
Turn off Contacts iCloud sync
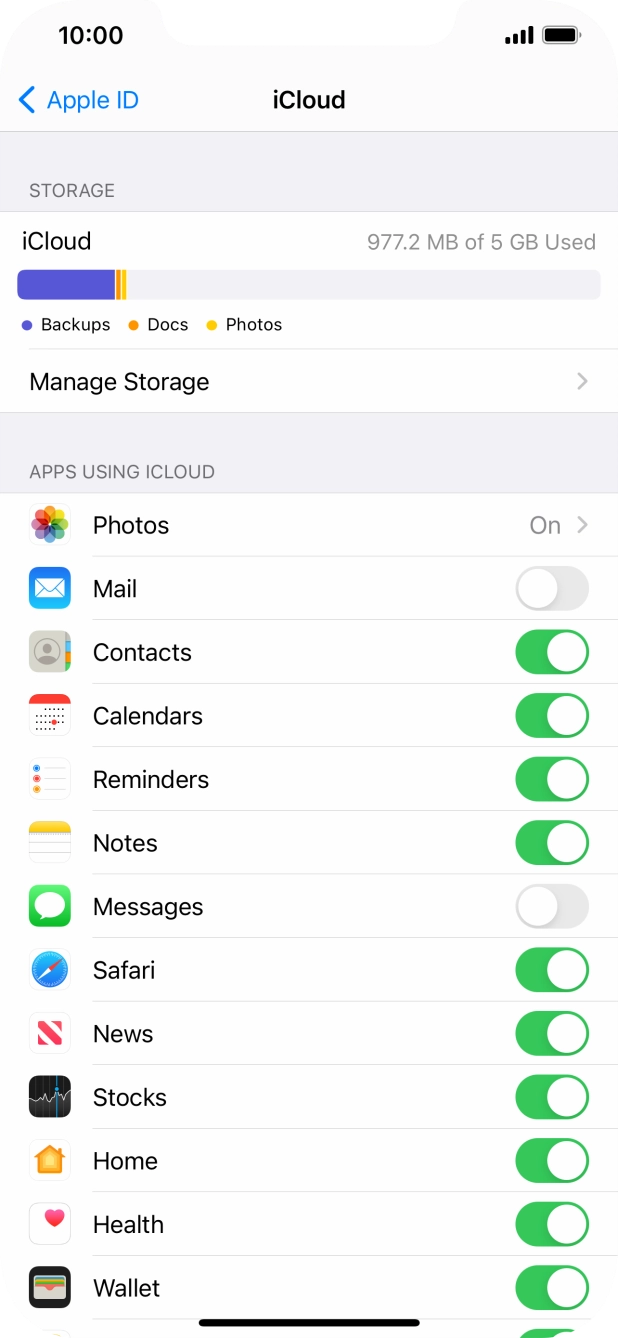[552, 653]
